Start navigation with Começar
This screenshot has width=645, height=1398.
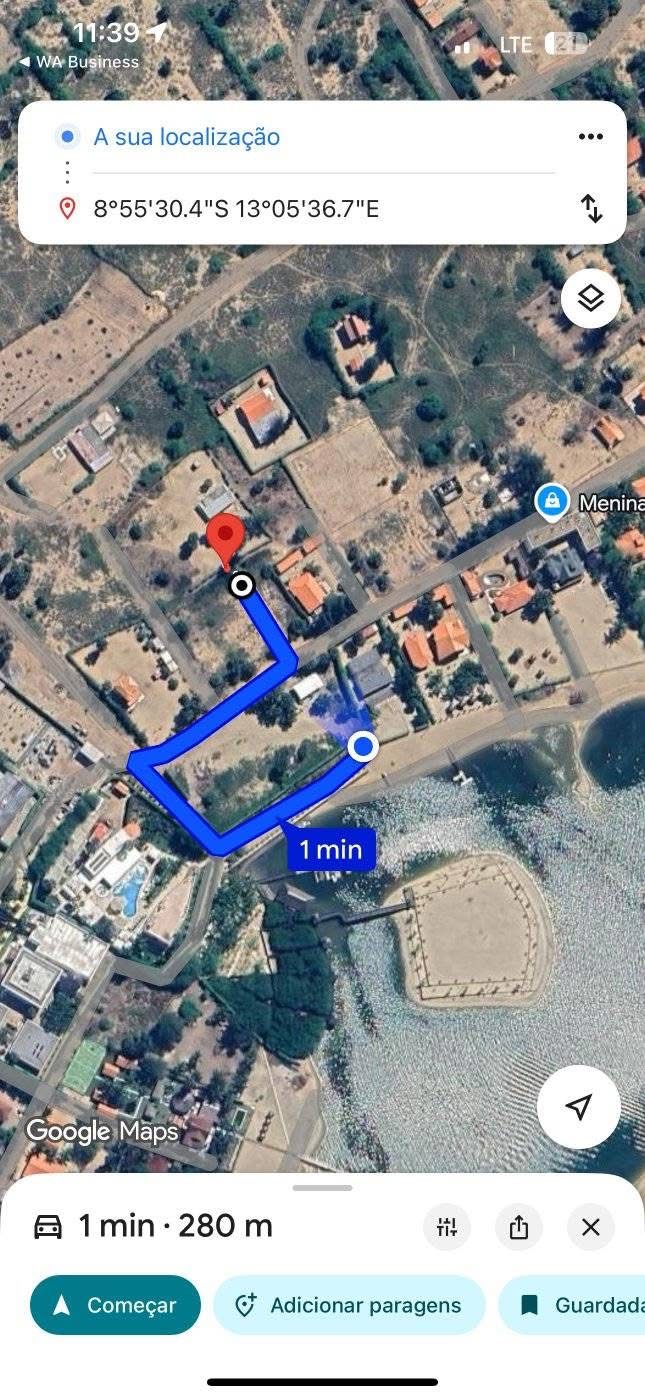[x=115, y=1305]
